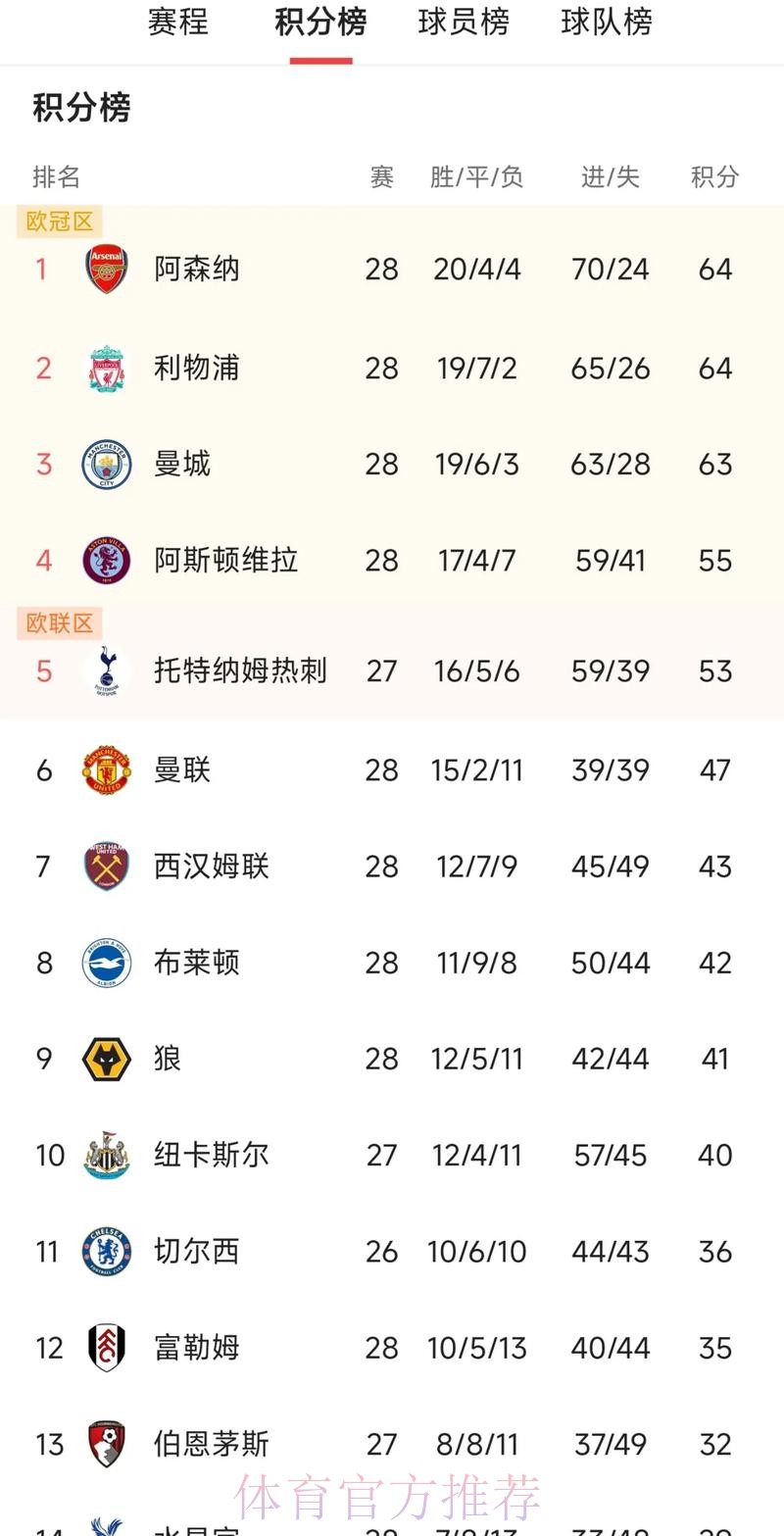This screenshot has height=1536, width=784.
Task: Open 阿森纳 team details
Action: point(195,269)
